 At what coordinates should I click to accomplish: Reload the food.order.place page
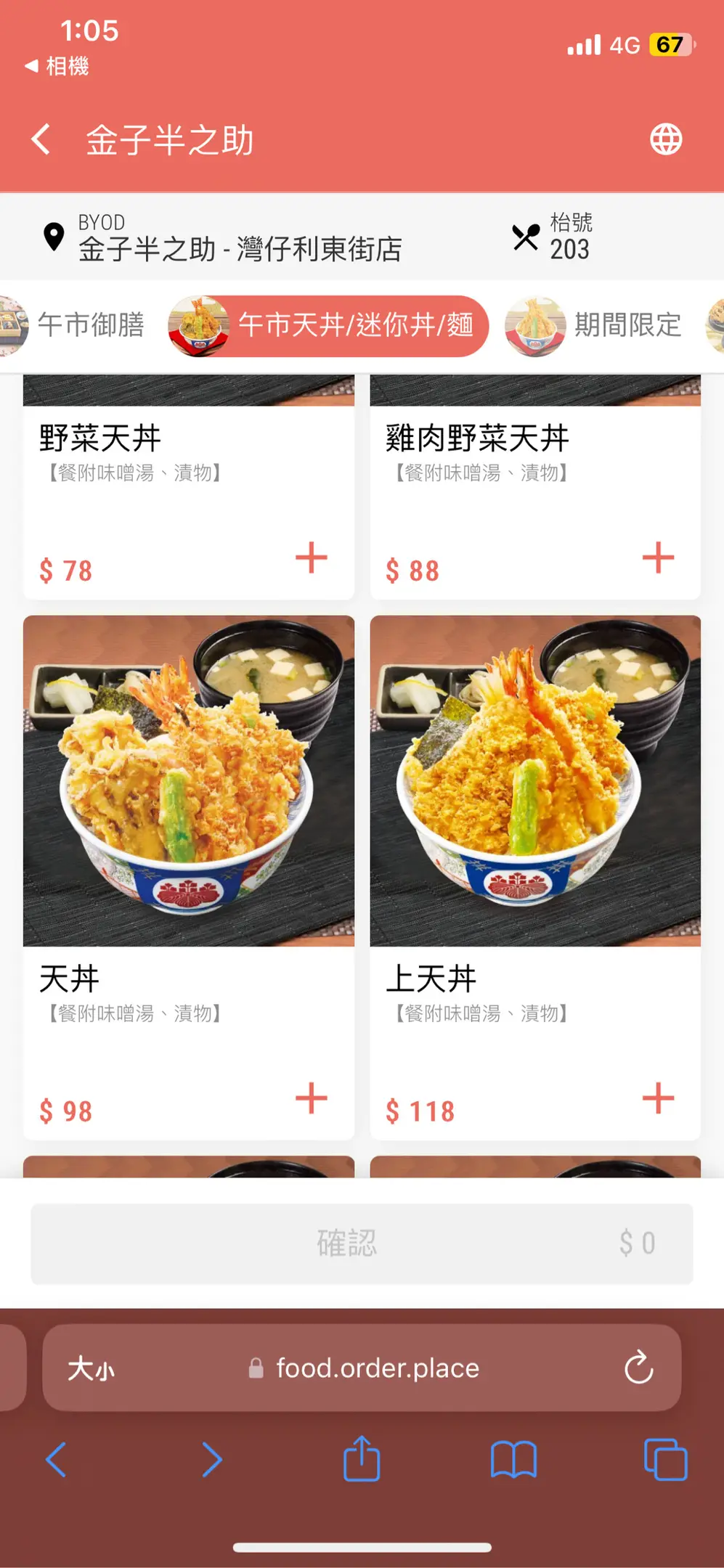pos(639,1368)
